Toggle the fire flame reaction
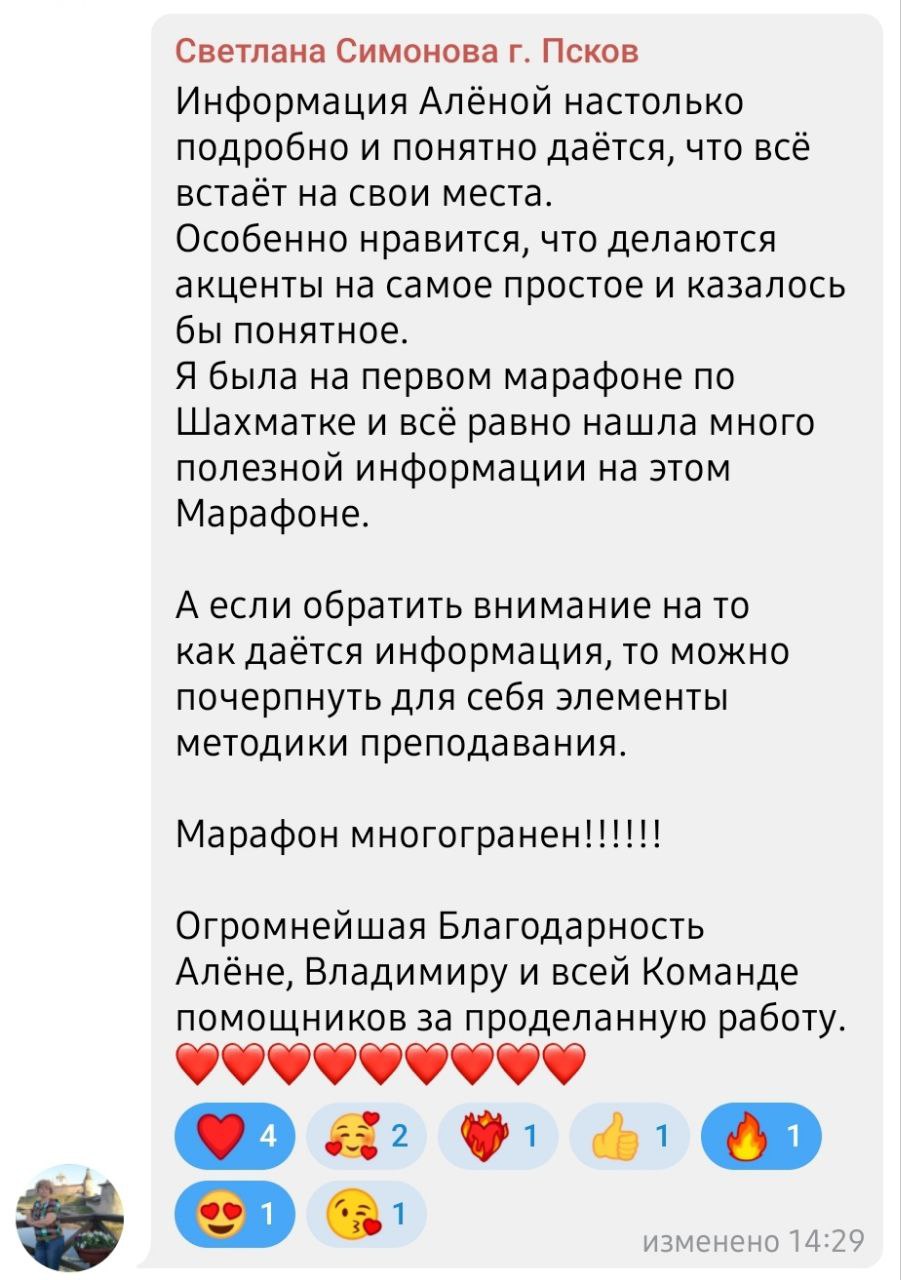The height and width of the screenshot is (1280, 901). click(x=761, y=1137)
